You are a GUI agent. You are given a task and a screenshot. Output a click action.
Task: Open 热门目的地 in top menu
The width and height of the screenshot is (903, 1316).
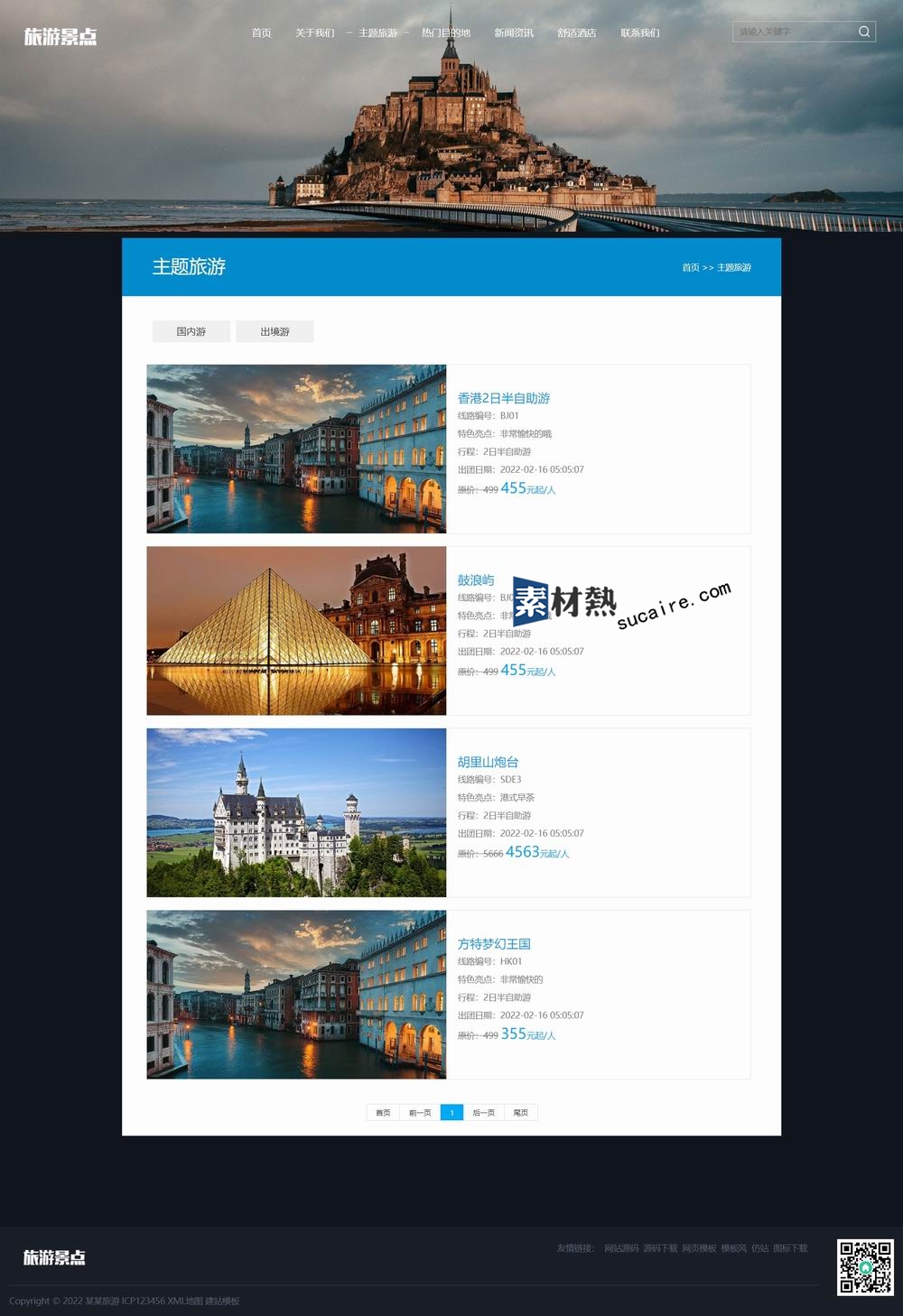click(x=445, y=33)
